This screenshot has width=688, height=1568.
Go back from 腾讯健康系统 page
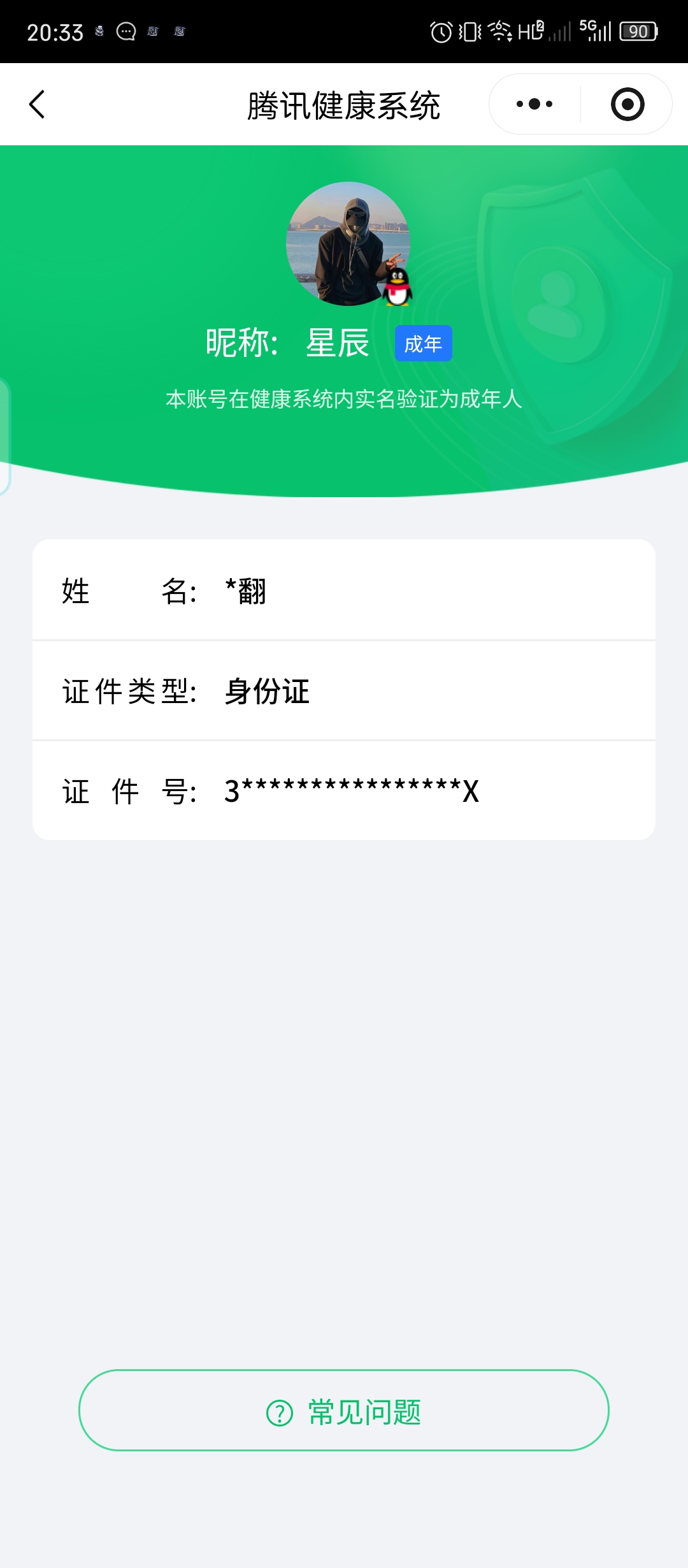pos(38,105)
